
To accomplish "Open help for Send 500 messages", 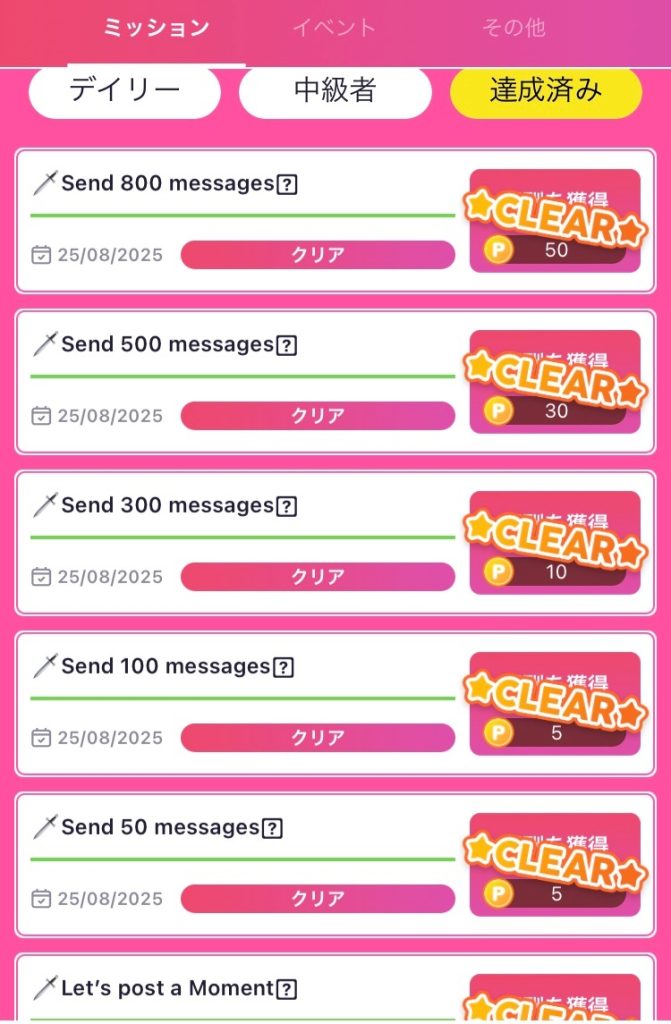I will tap(287, 346).
